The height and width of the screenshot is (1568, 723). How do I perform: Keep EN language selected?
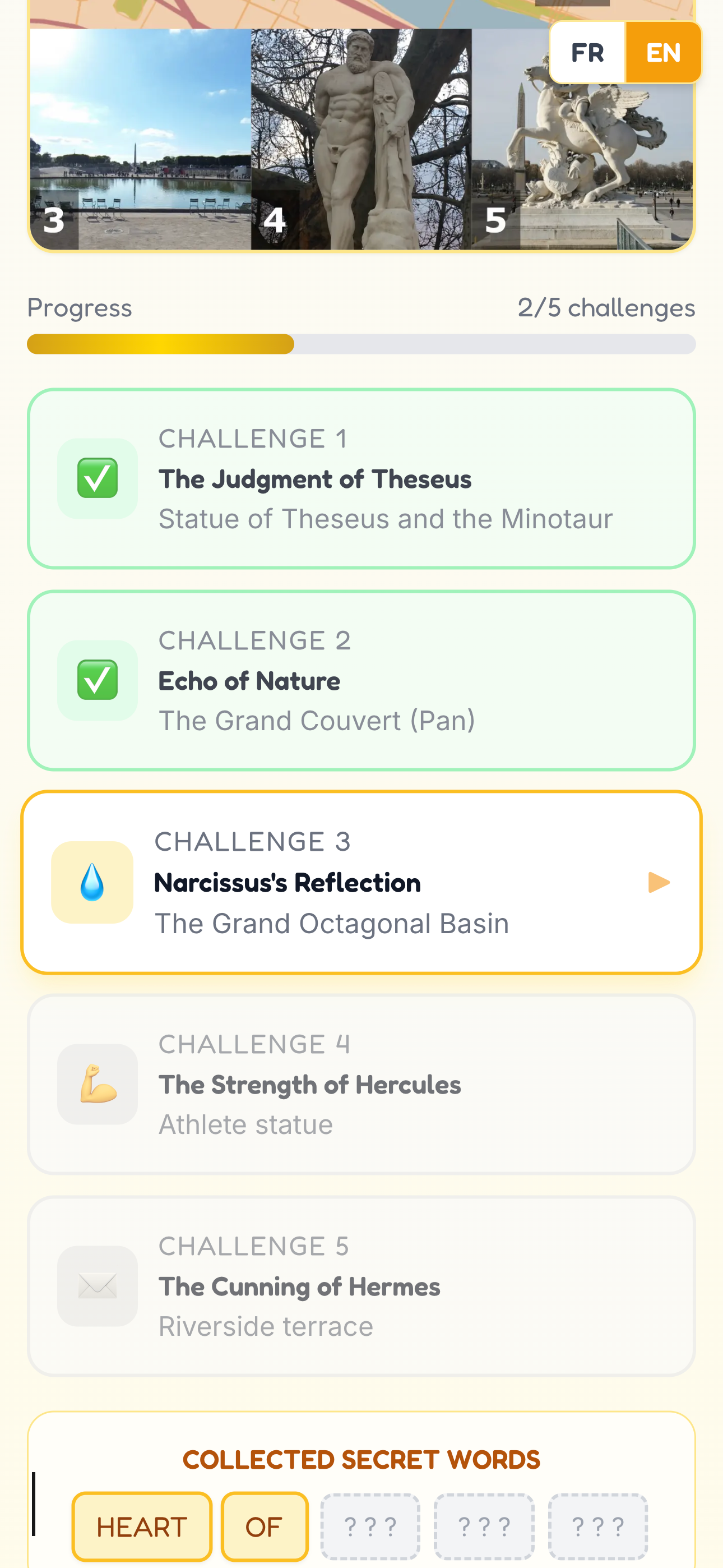coord(664,53)
